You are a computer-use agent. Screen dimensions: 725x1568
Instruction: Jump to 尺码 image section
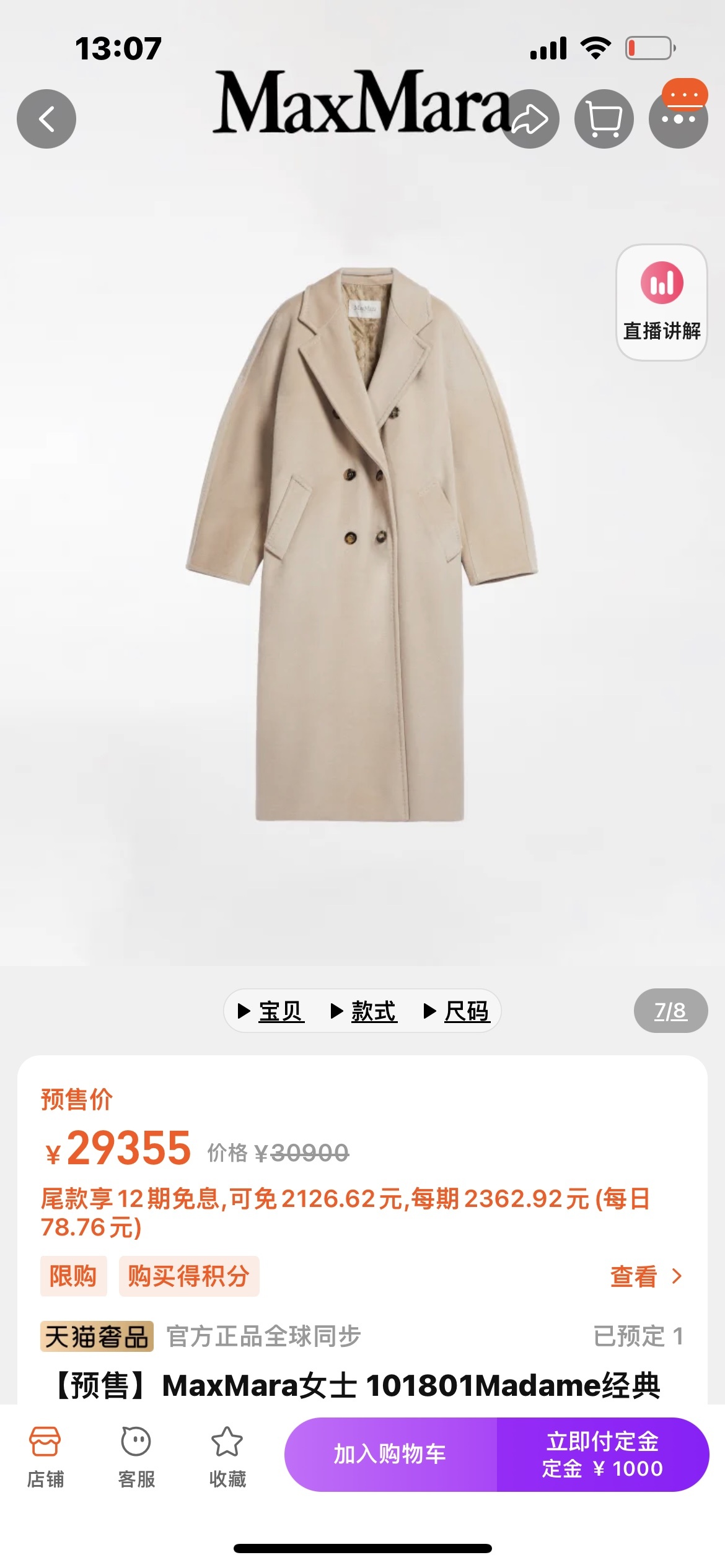[x=457, y=1011]
